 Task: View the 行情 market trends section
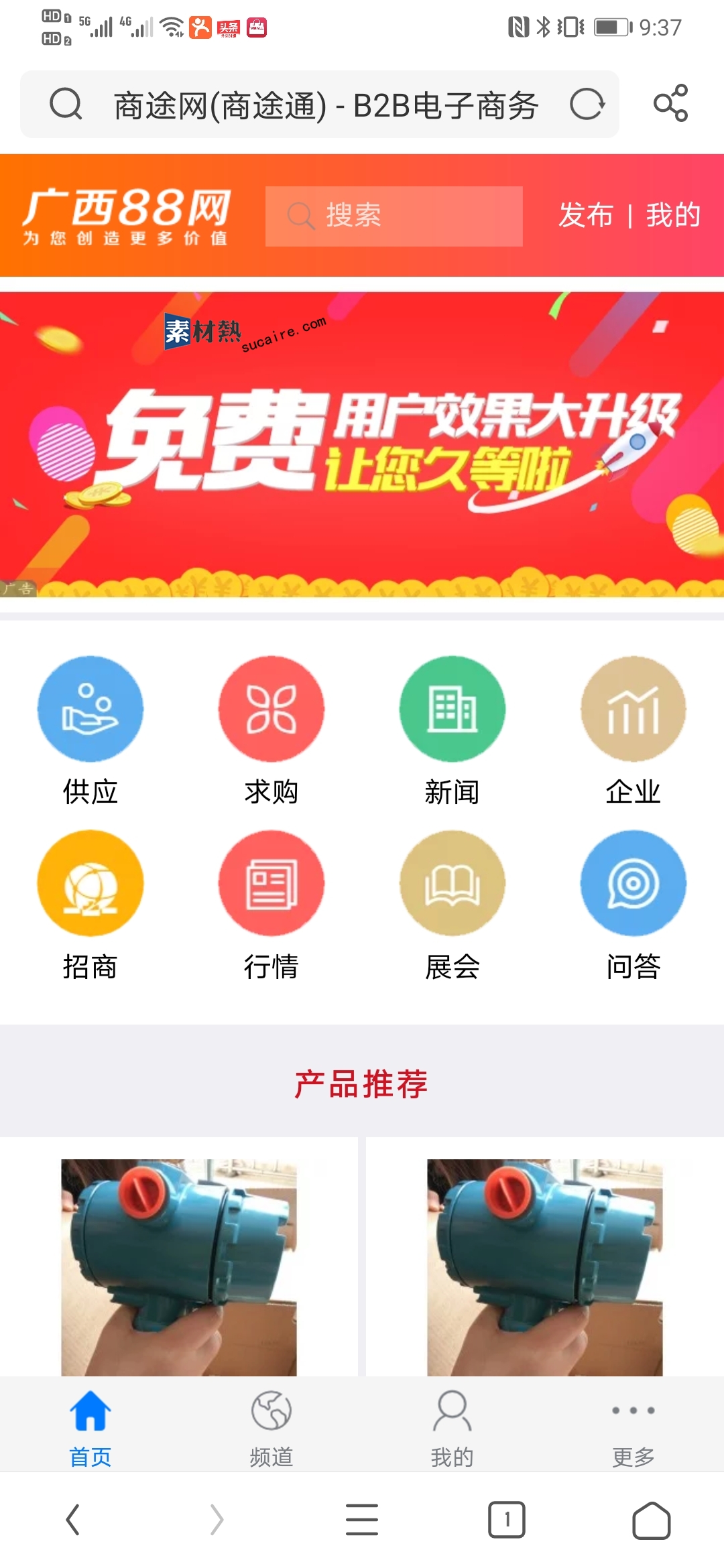pos(271,905)
